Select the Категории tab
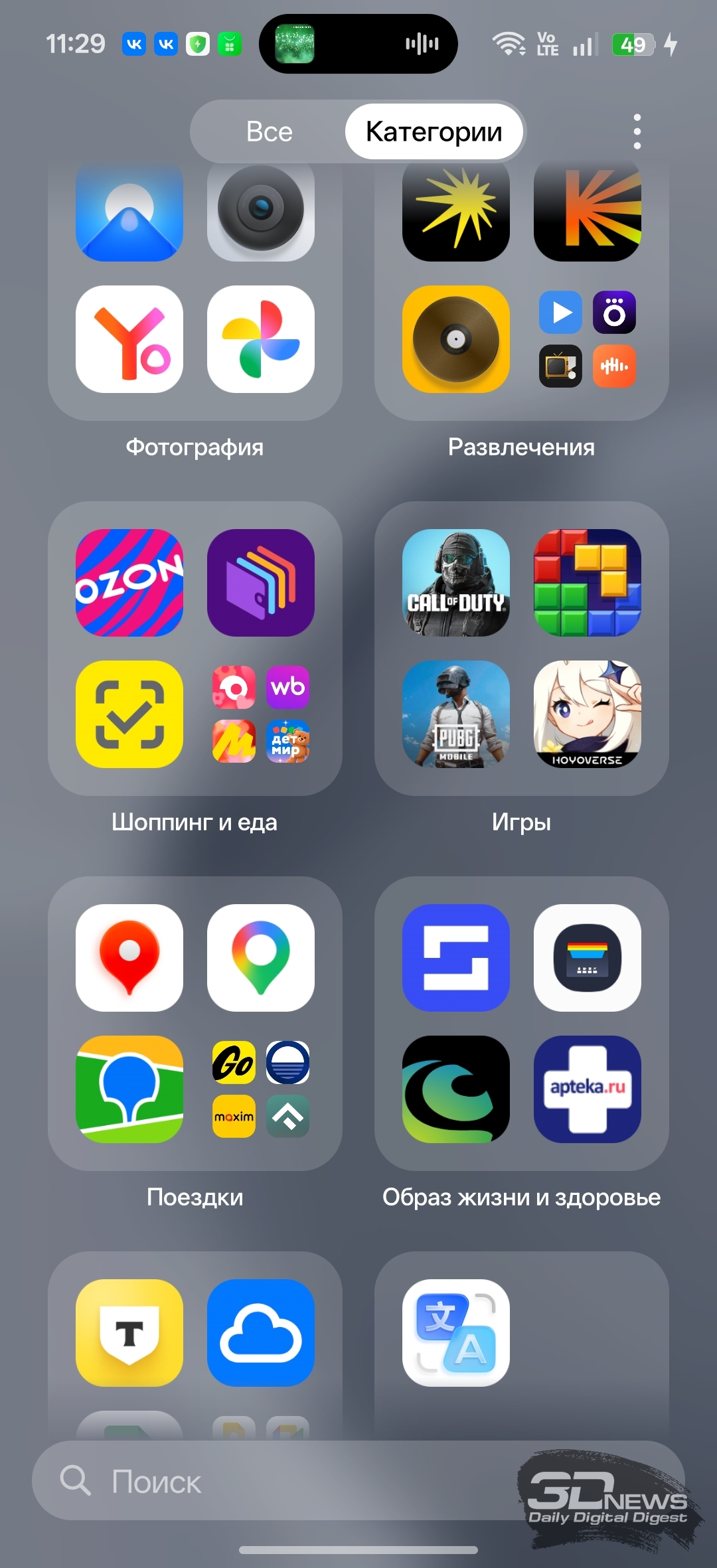This screenshot has height=1568, width=717. 434,131
